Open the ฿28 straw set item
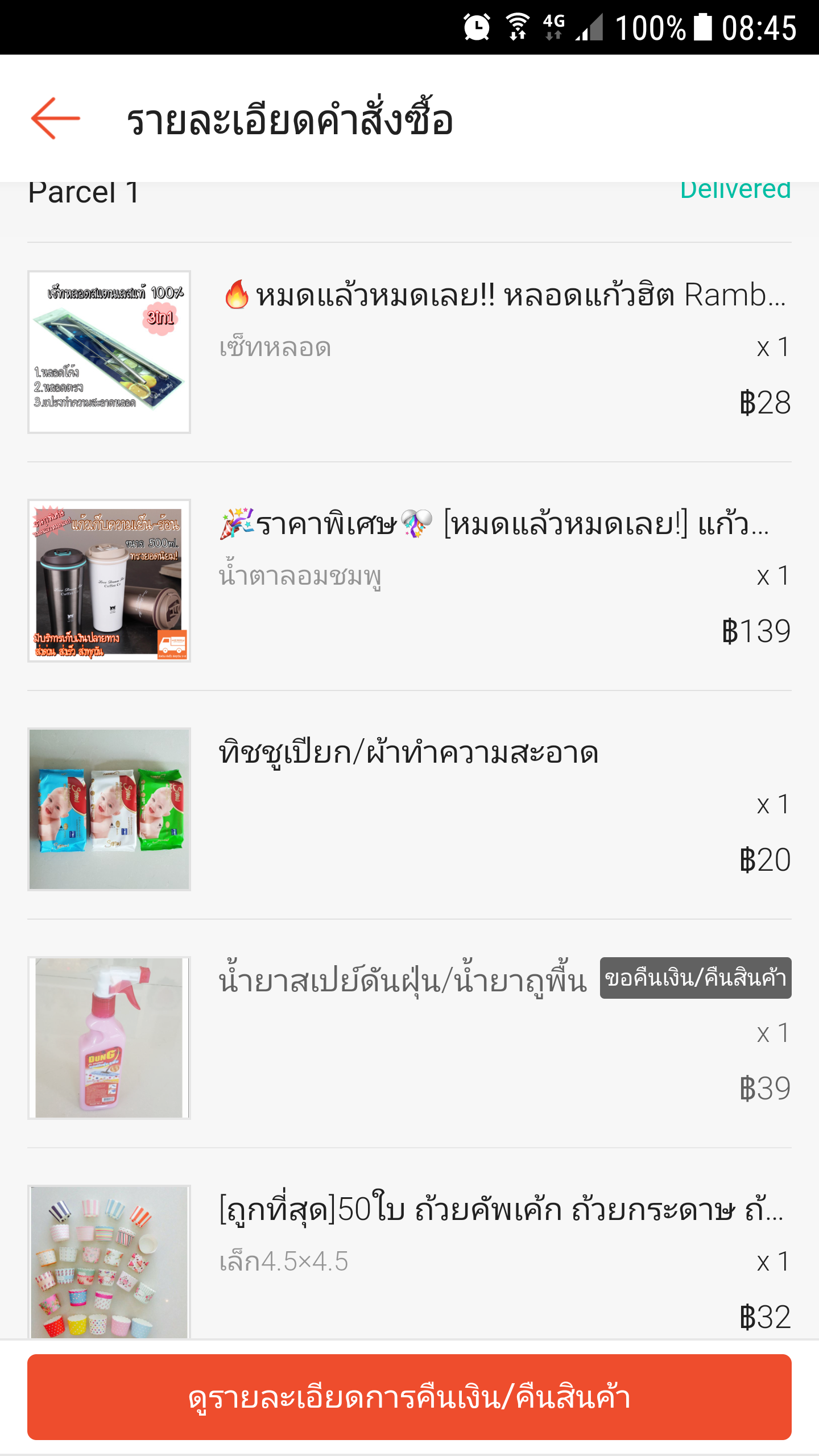 point(409,351)
